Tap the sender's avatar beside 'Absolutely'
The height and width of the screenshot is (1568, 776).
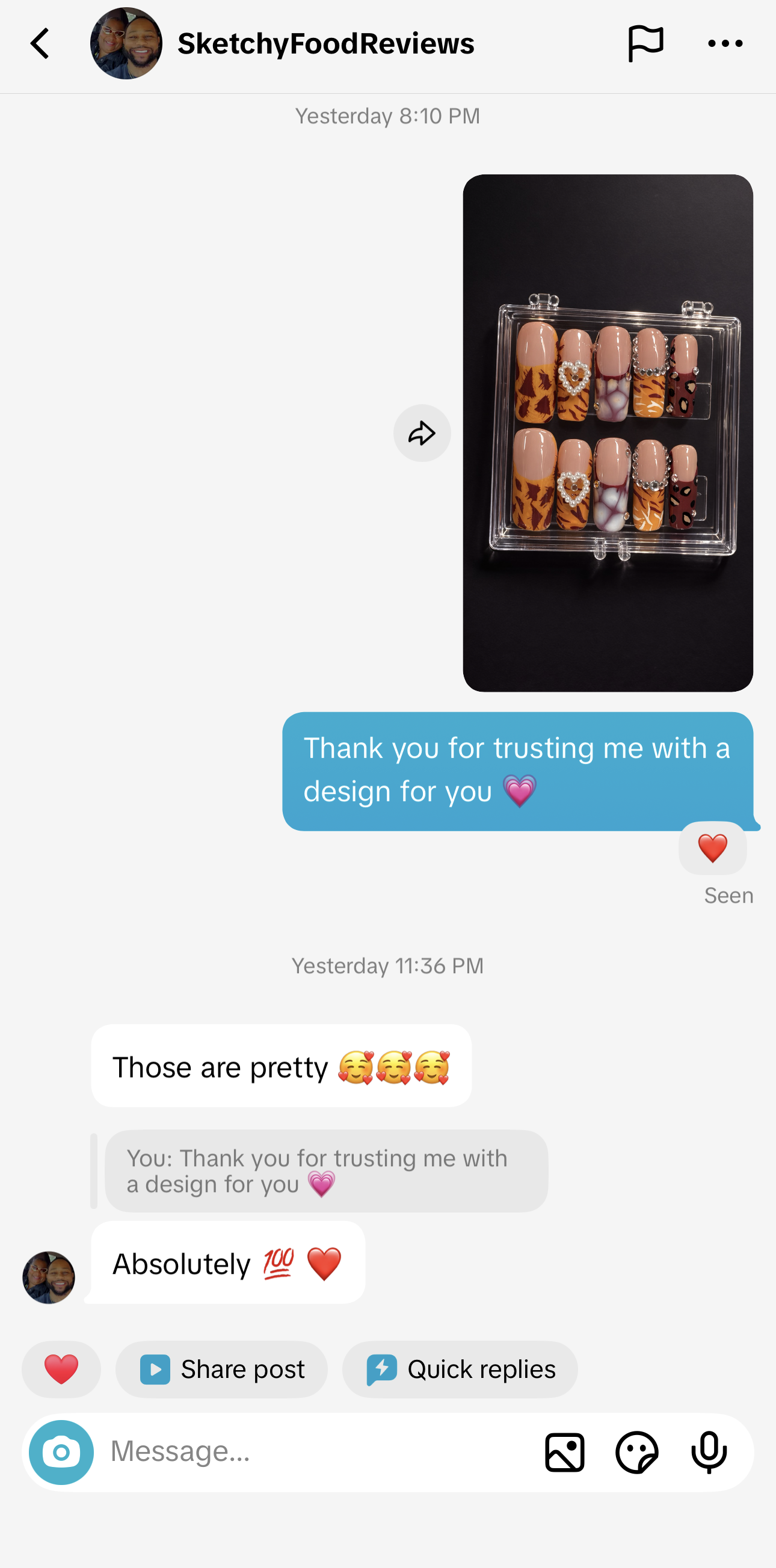pyautogui.click(x=49, y=1277)
